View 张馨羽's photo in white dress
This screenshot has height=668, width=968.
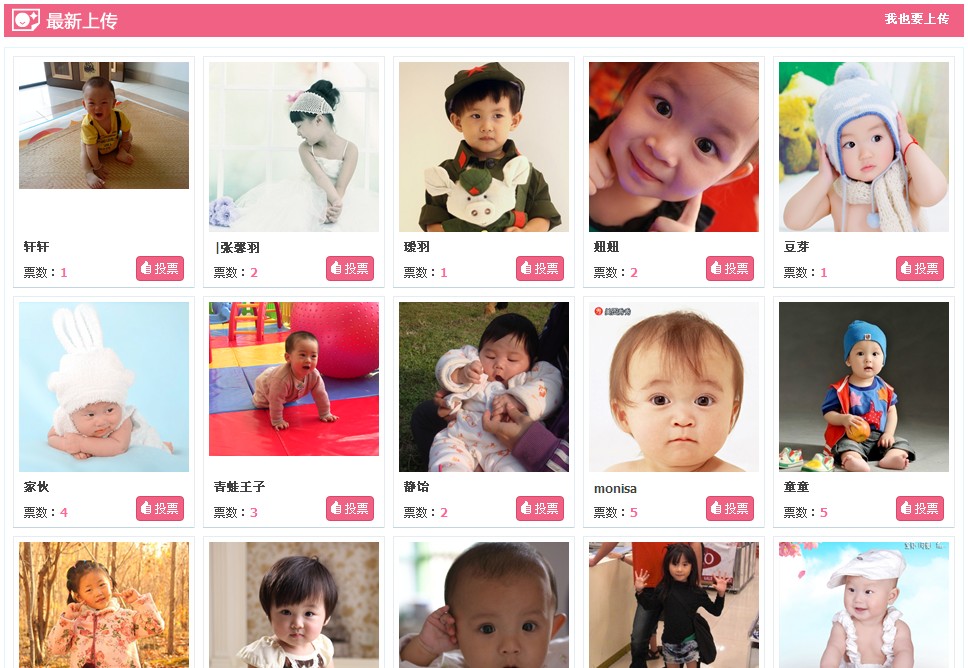(294, 147)
